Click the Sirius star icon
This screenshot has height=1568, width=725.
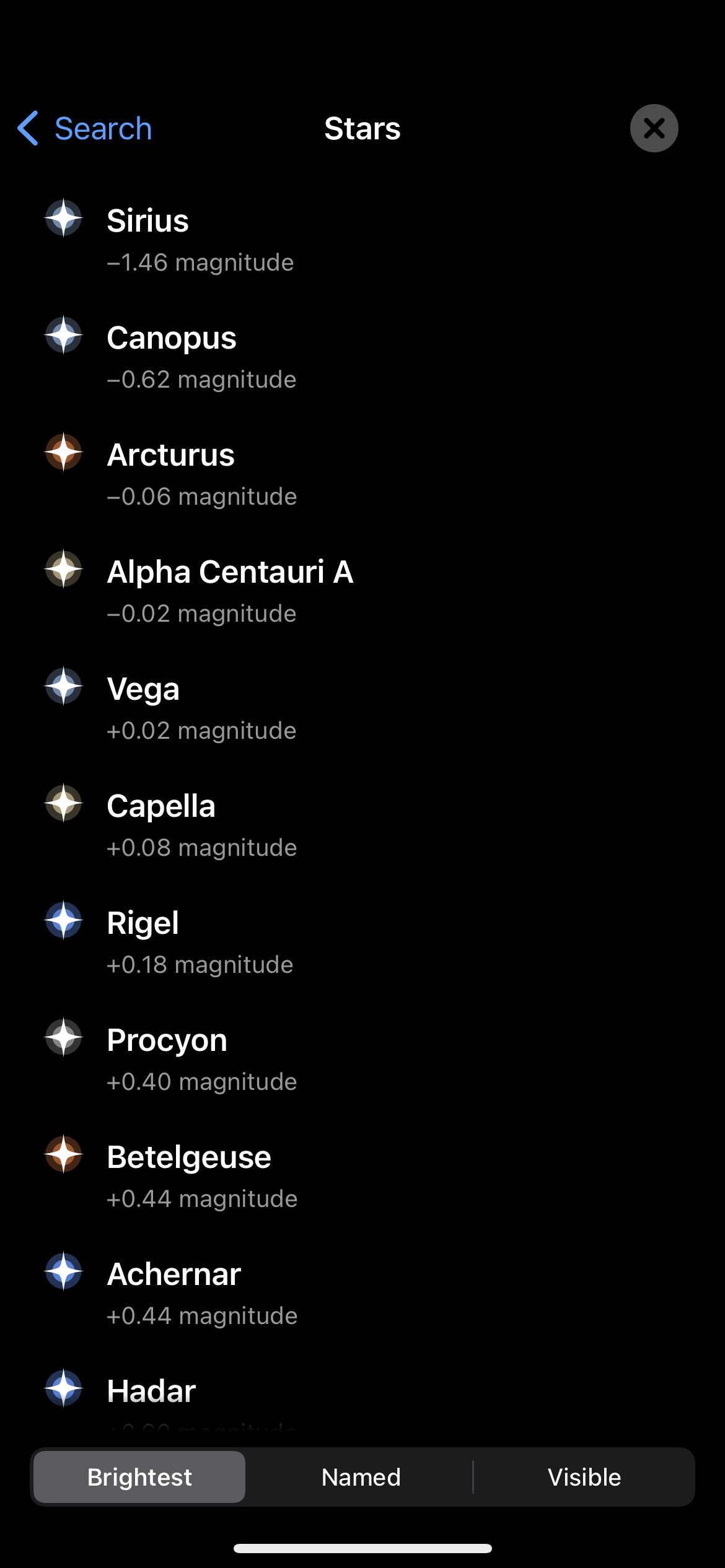tap(63, 218)
